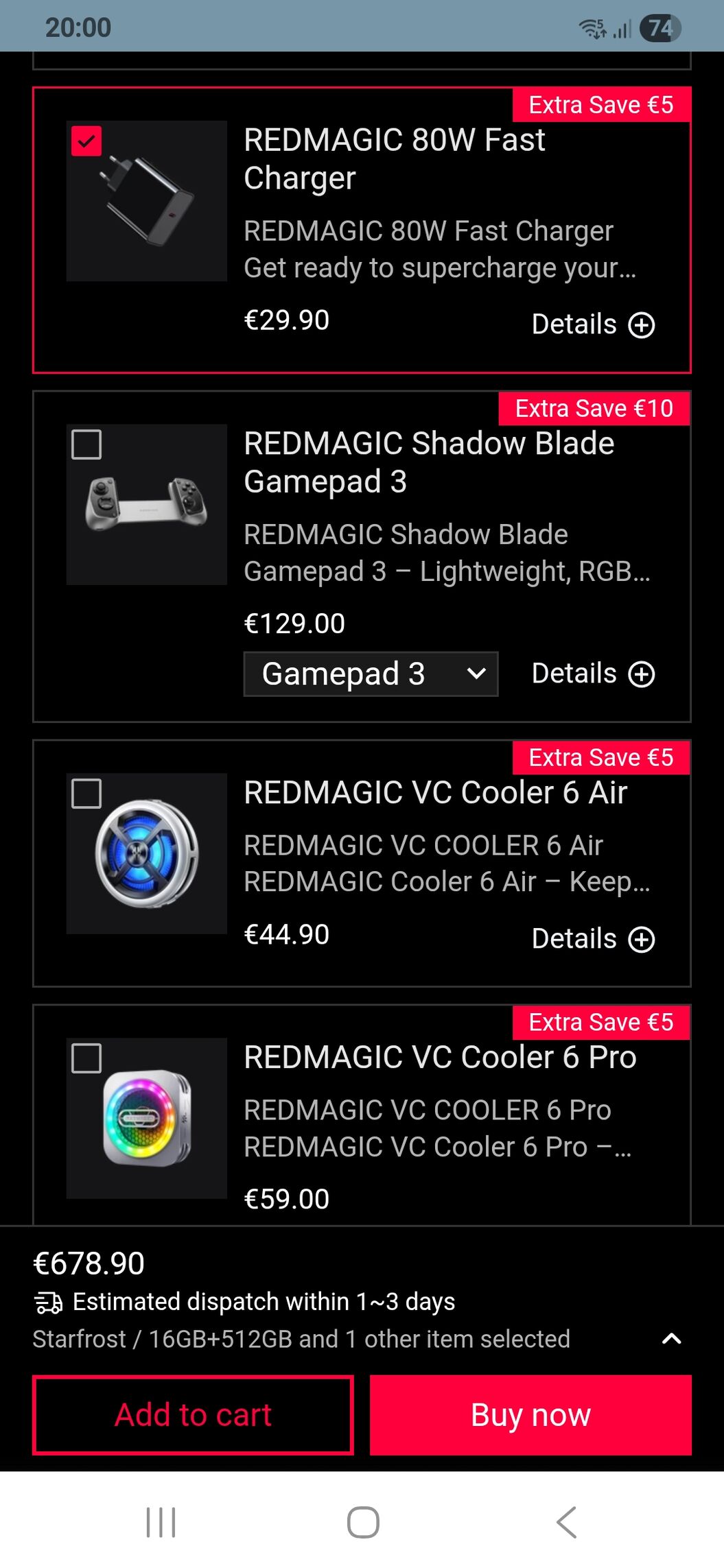Uncheck the REDMAGIC 80W Fast Charger
This screenshot has width=724, height=1568.
86,141
